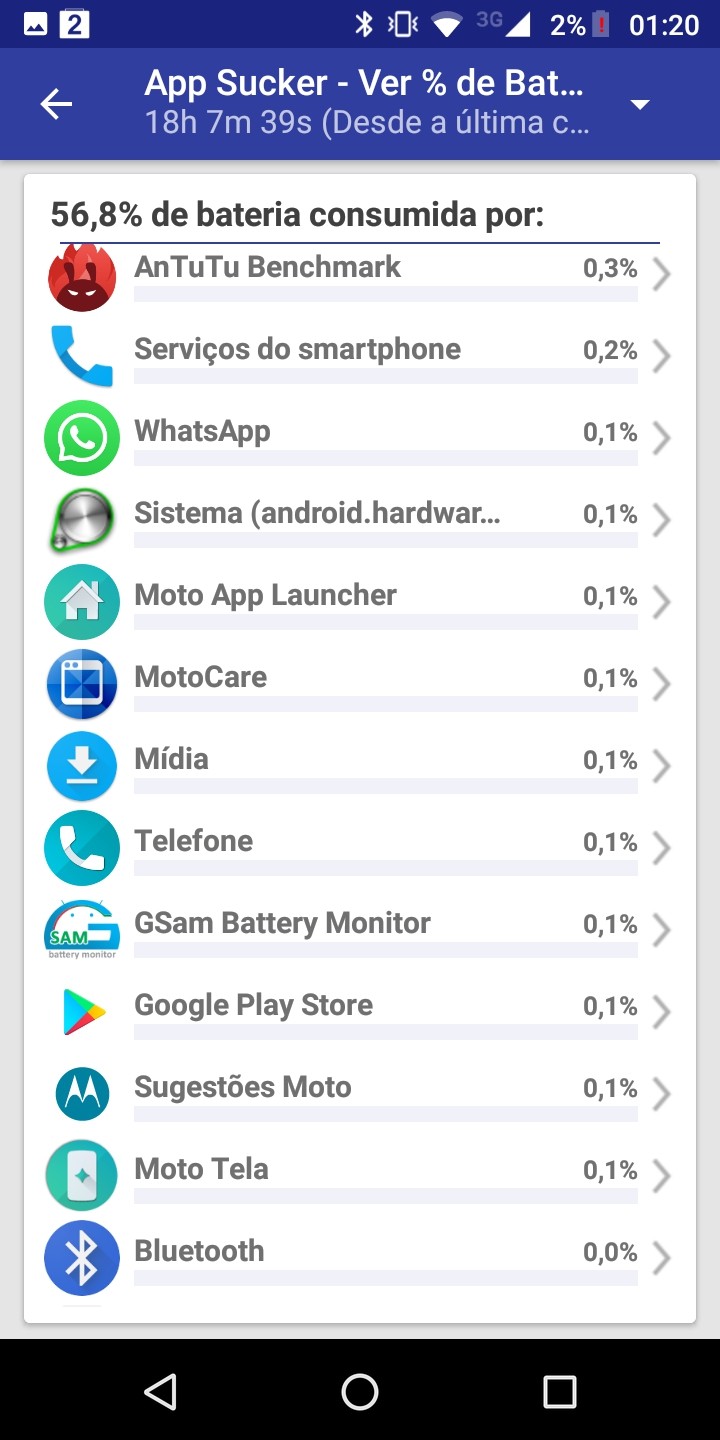
Task: Open the Google Play Store entry
Action: pyautogui.click(x=360, y=1012)
